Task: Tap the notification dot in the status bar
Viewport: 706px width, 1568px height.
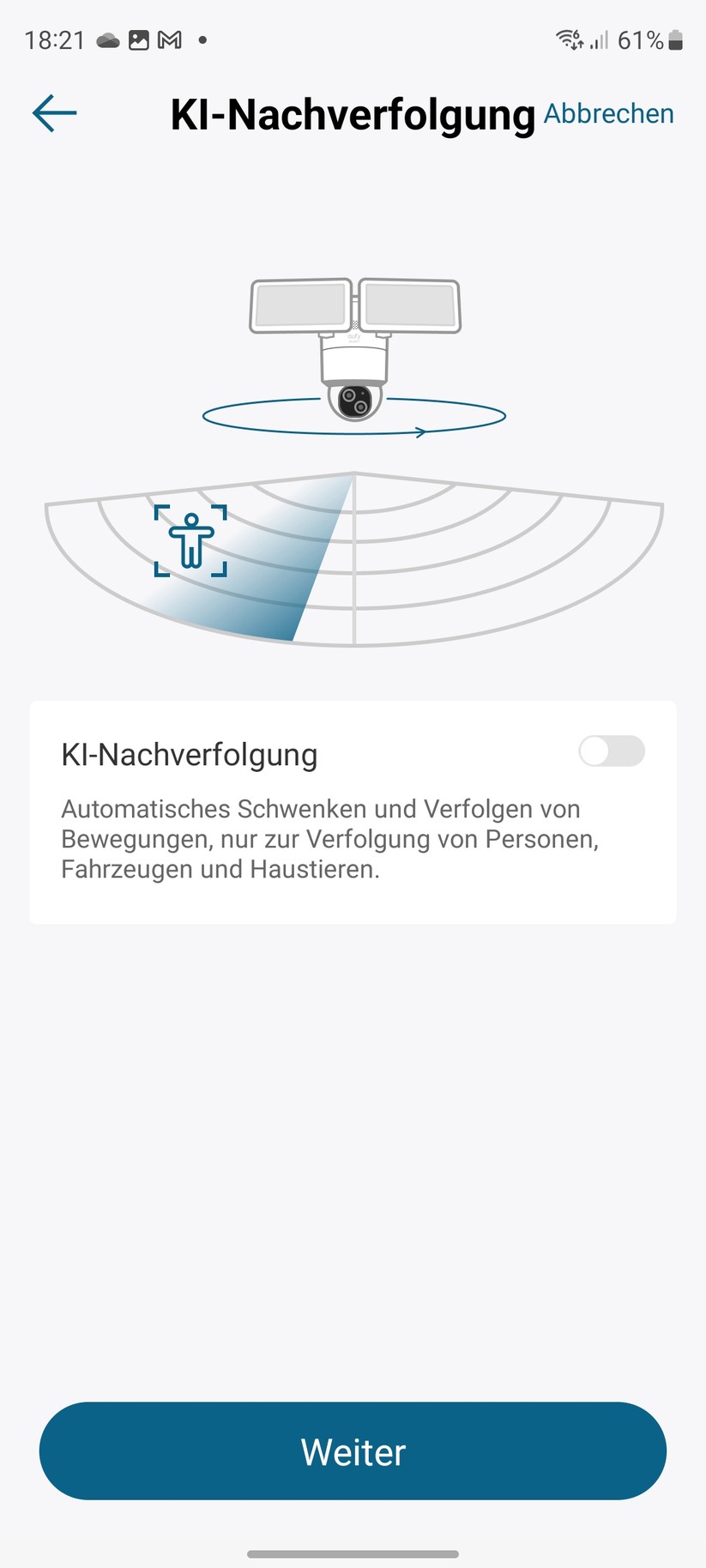Action: click(202, 39)
